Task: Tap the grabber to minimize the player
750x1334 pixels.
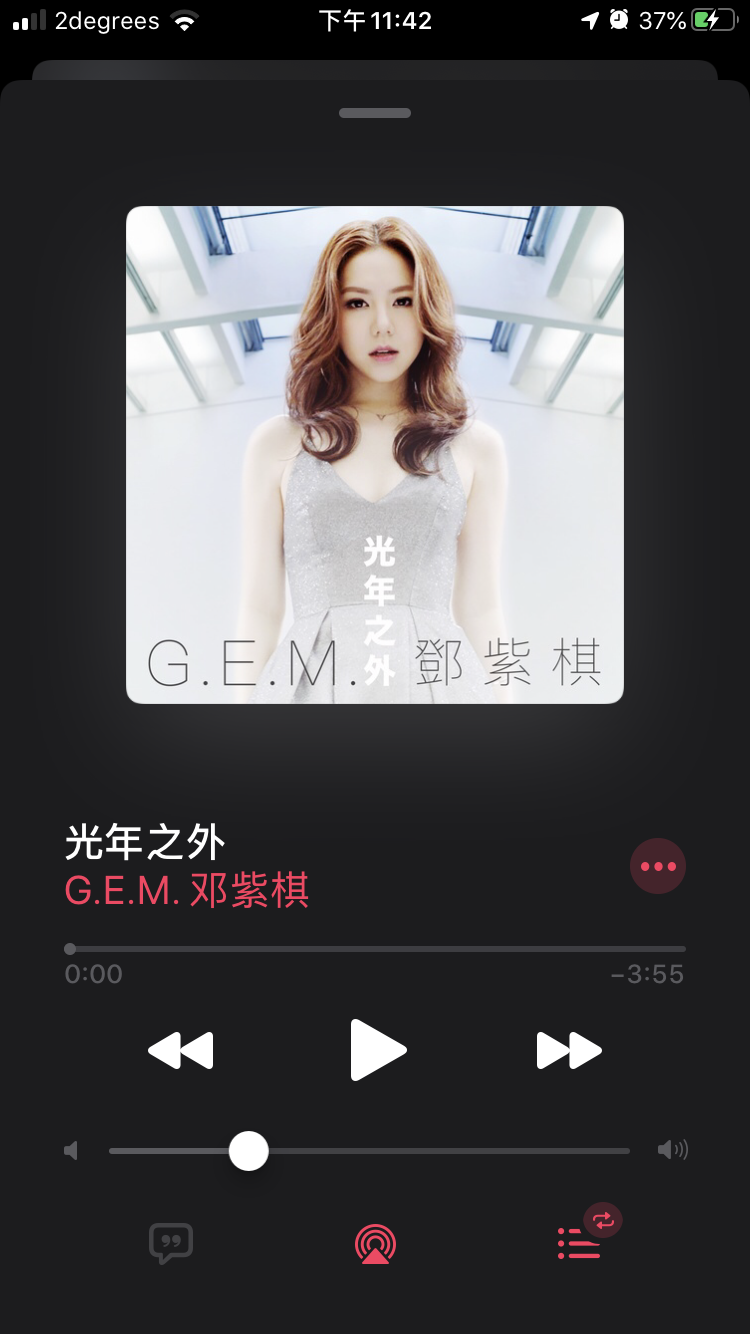Action: (x=375, y=113)
